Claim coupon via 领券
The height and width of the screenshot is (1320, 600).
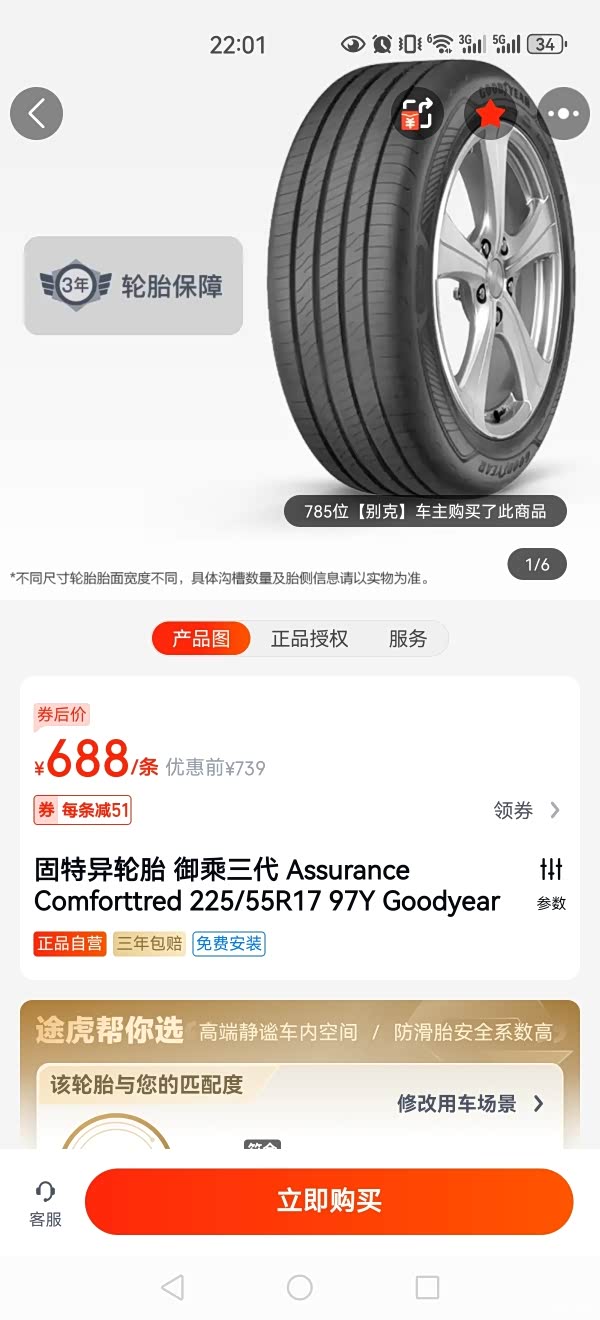[x=526, y=810]
